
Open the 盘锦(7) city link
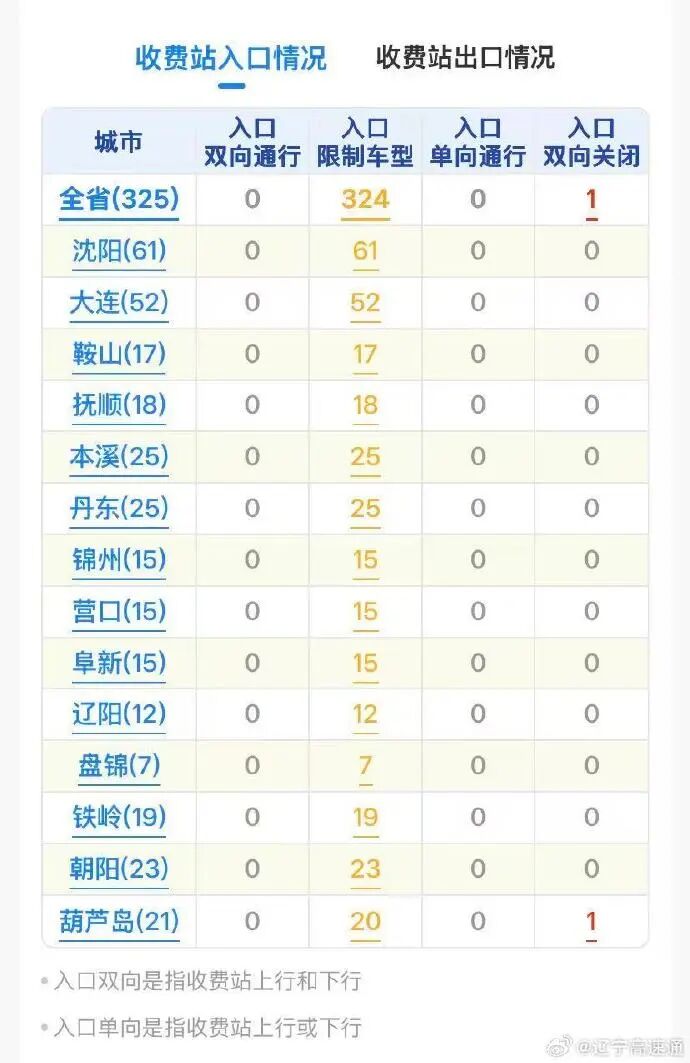(119, 766)
